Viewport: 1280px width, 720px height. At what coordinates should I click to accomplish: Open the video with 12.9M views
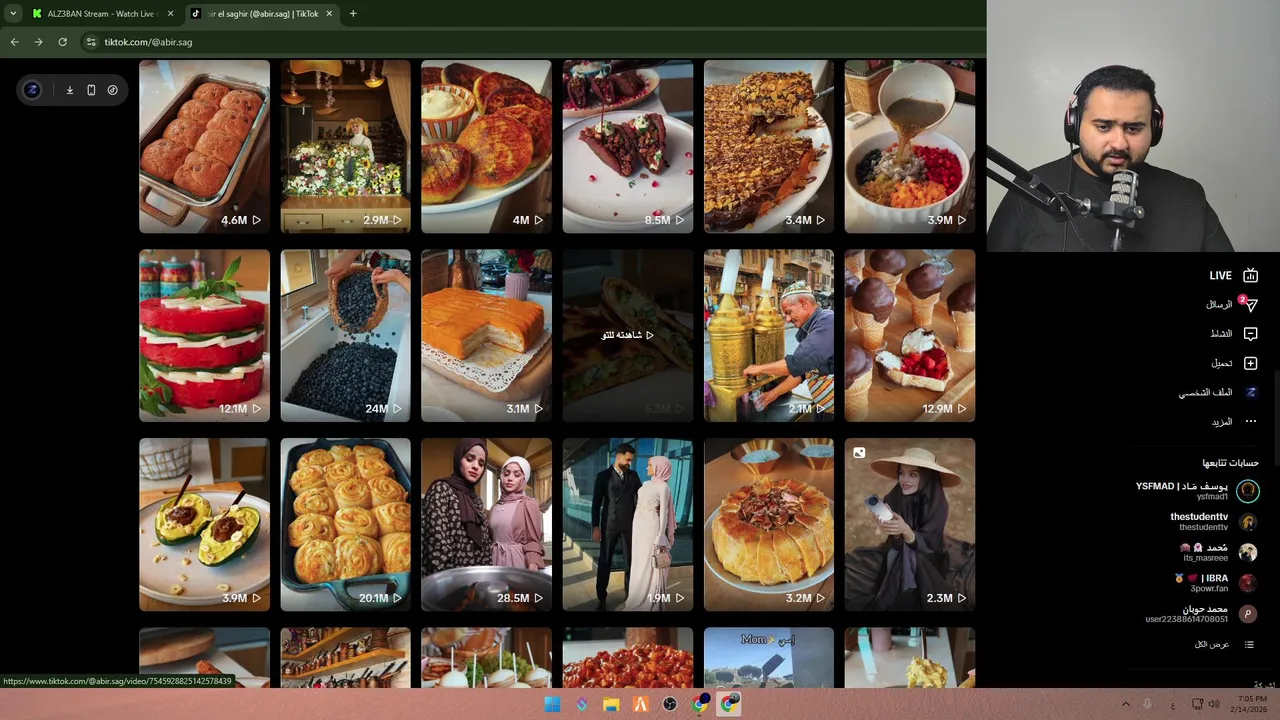(909, 335)
